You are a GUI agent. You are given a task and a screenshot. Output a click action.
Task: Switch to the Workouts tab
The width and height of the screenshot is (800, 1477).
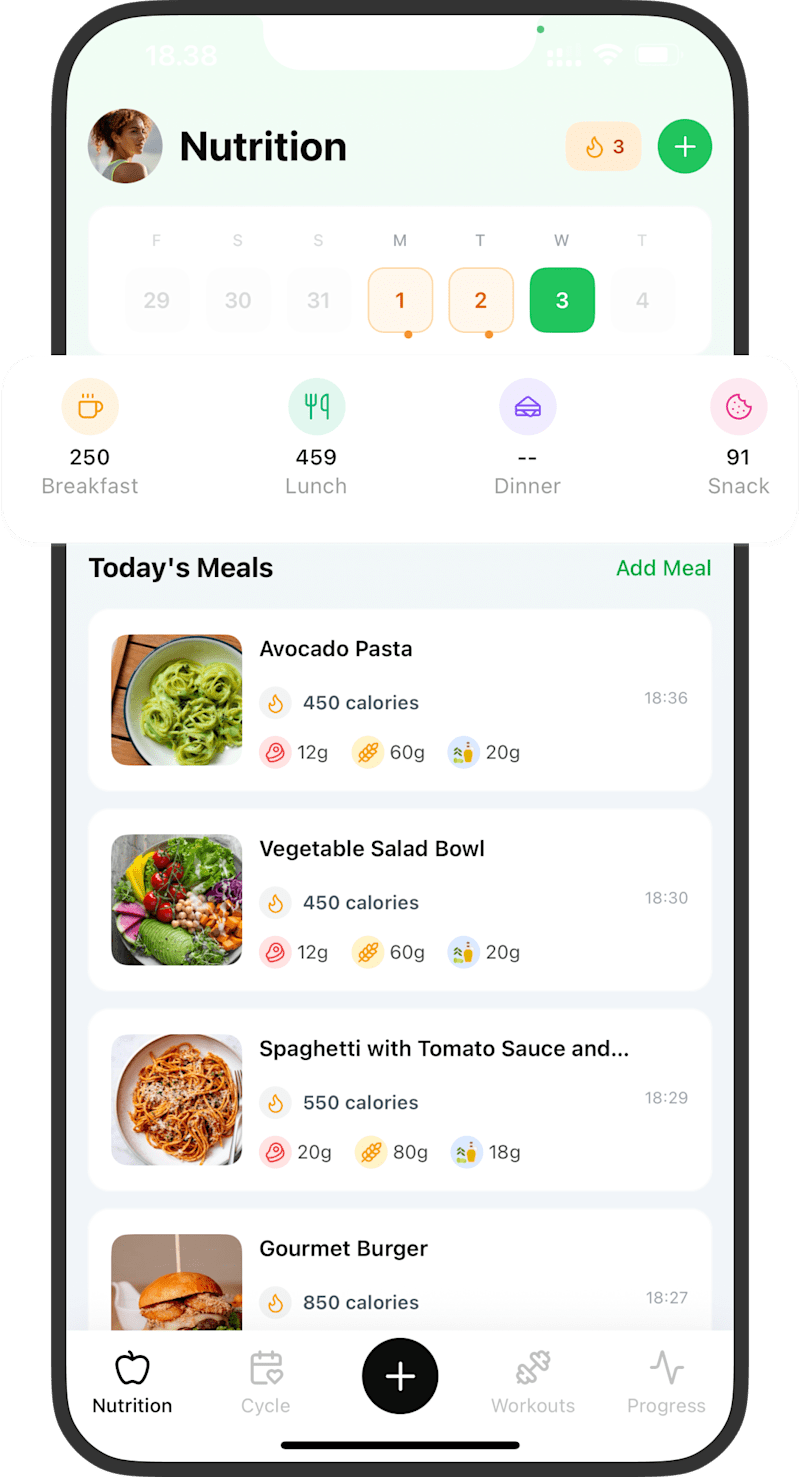(x=533, y=1383)
